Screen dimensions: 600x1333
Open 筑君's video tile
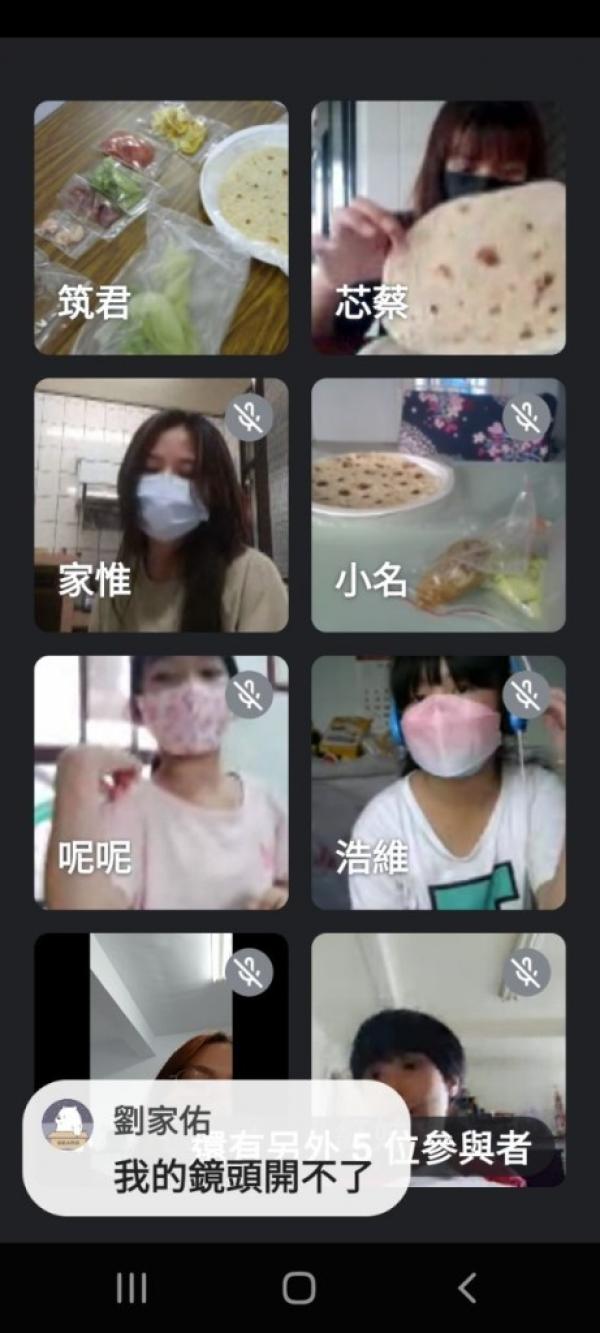tap(161, 227)
